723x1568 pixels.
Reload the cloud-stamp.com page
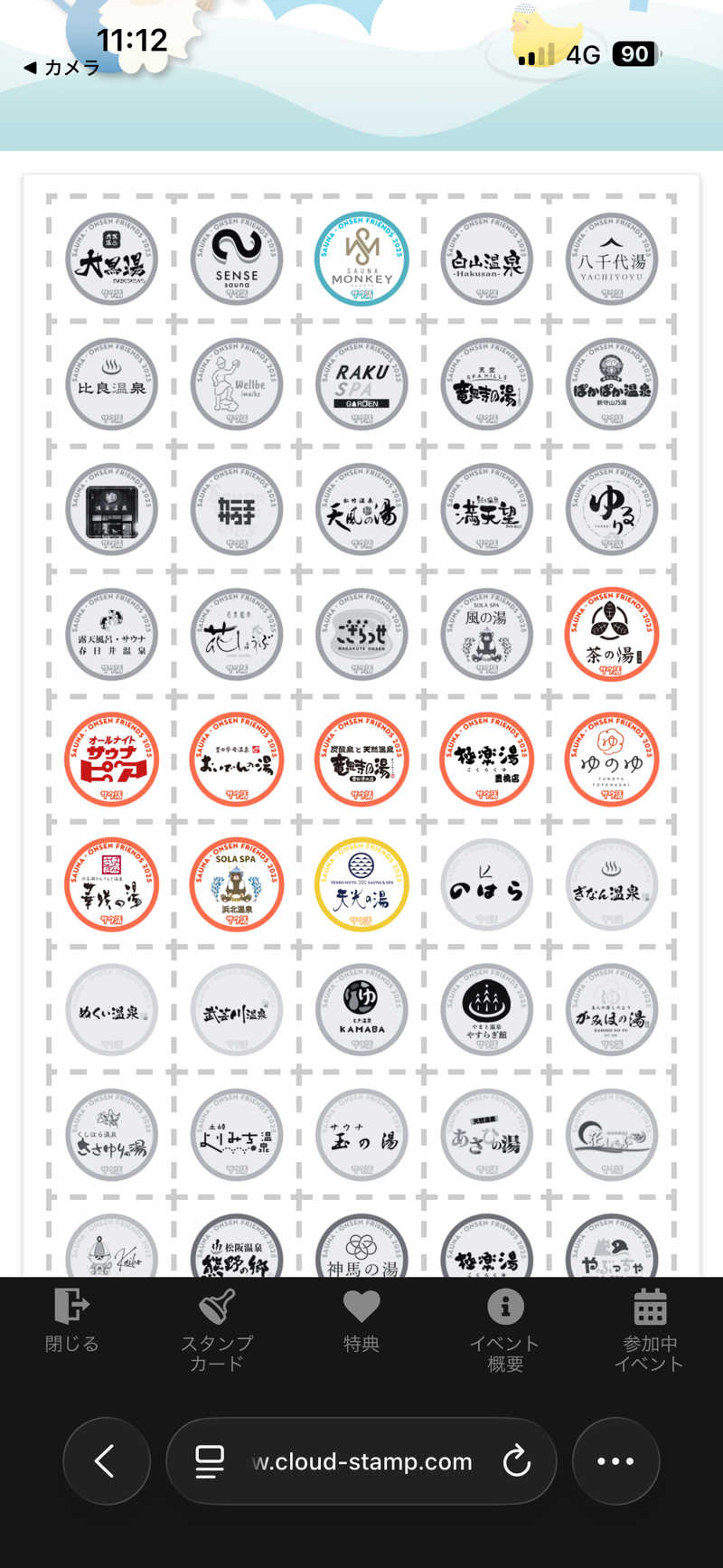[516, 1460]
